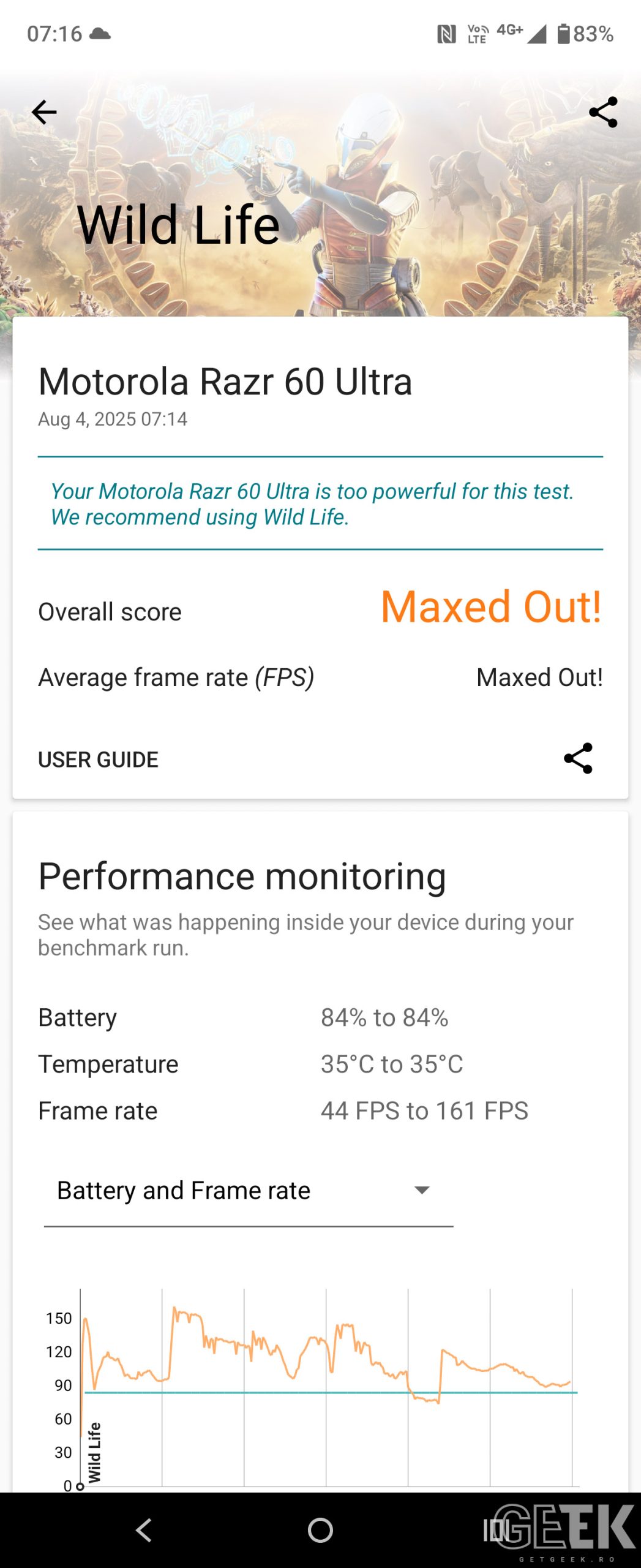Viewport: 641px width, 1568px height.
Task: Go to the home screen
Action: [x=320, y=1530]
